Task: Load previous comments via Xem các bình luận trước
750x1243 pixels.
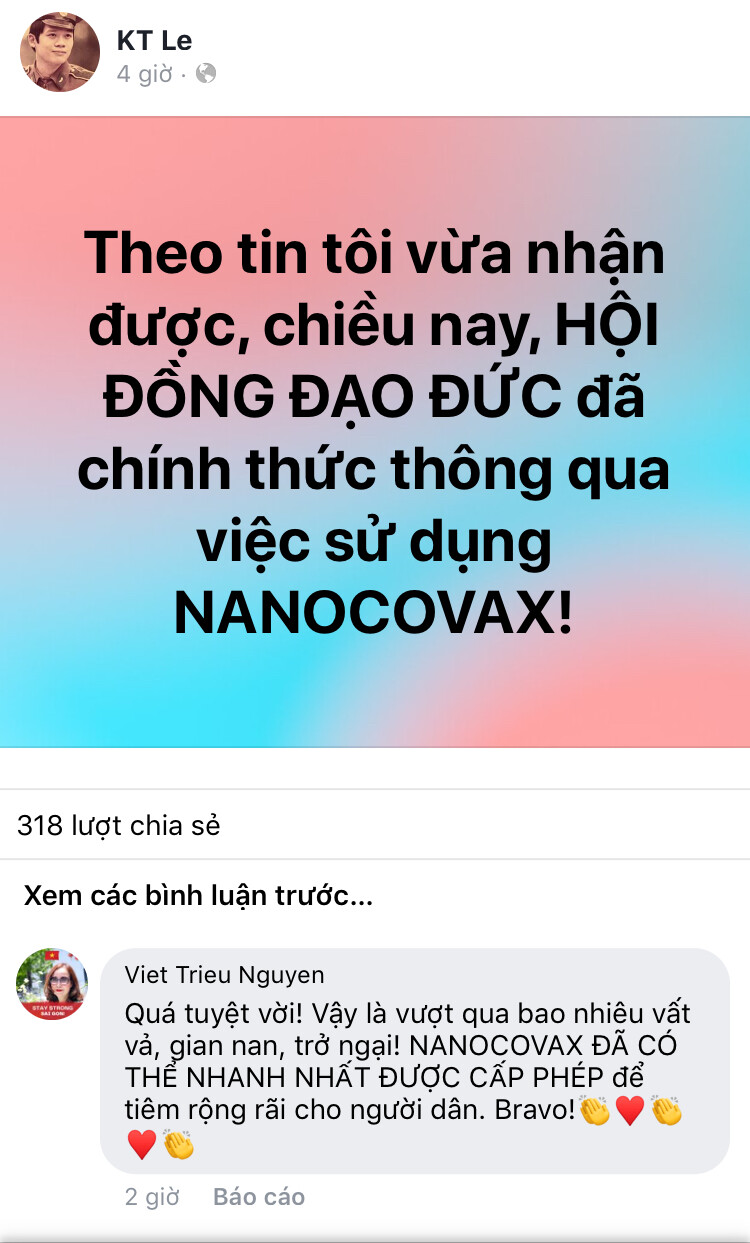Action: click(198, 896)
